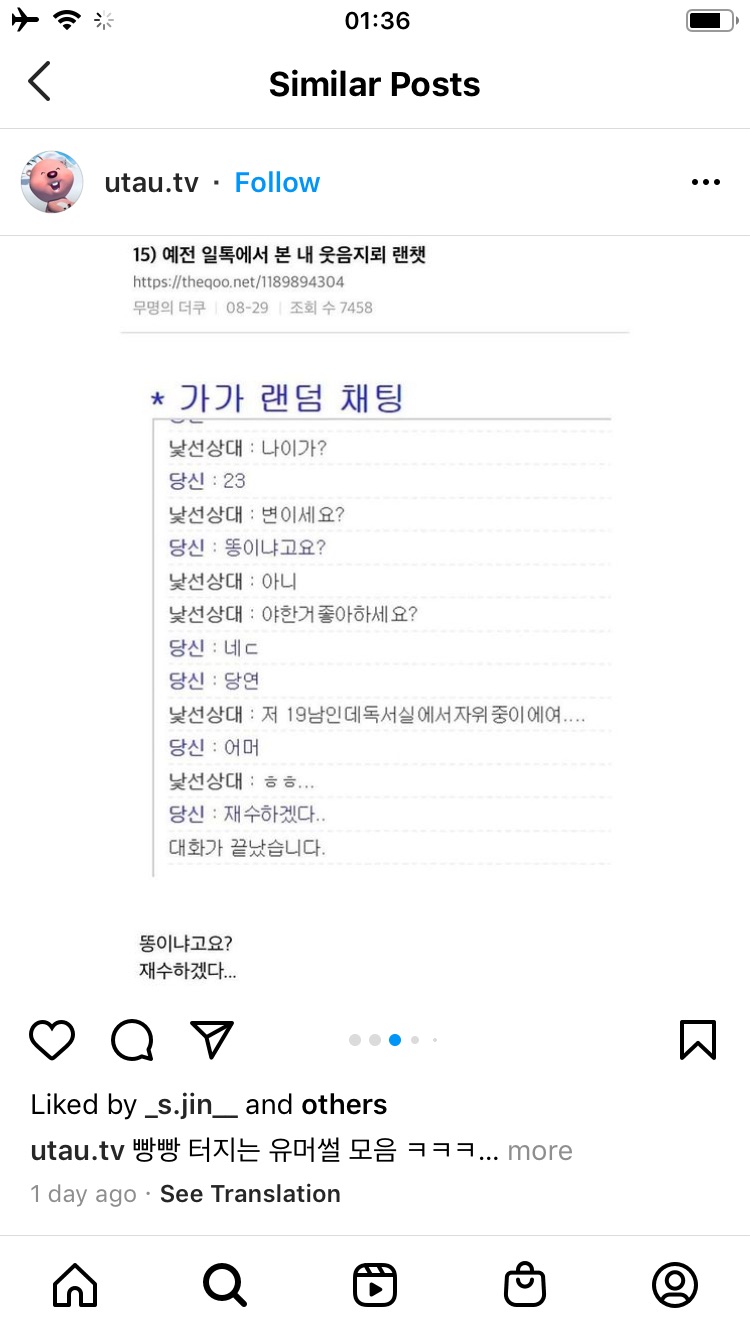Save this post with the bookmark icon
Screen dimensions: 750x1334
click(x=697, y=1040)
